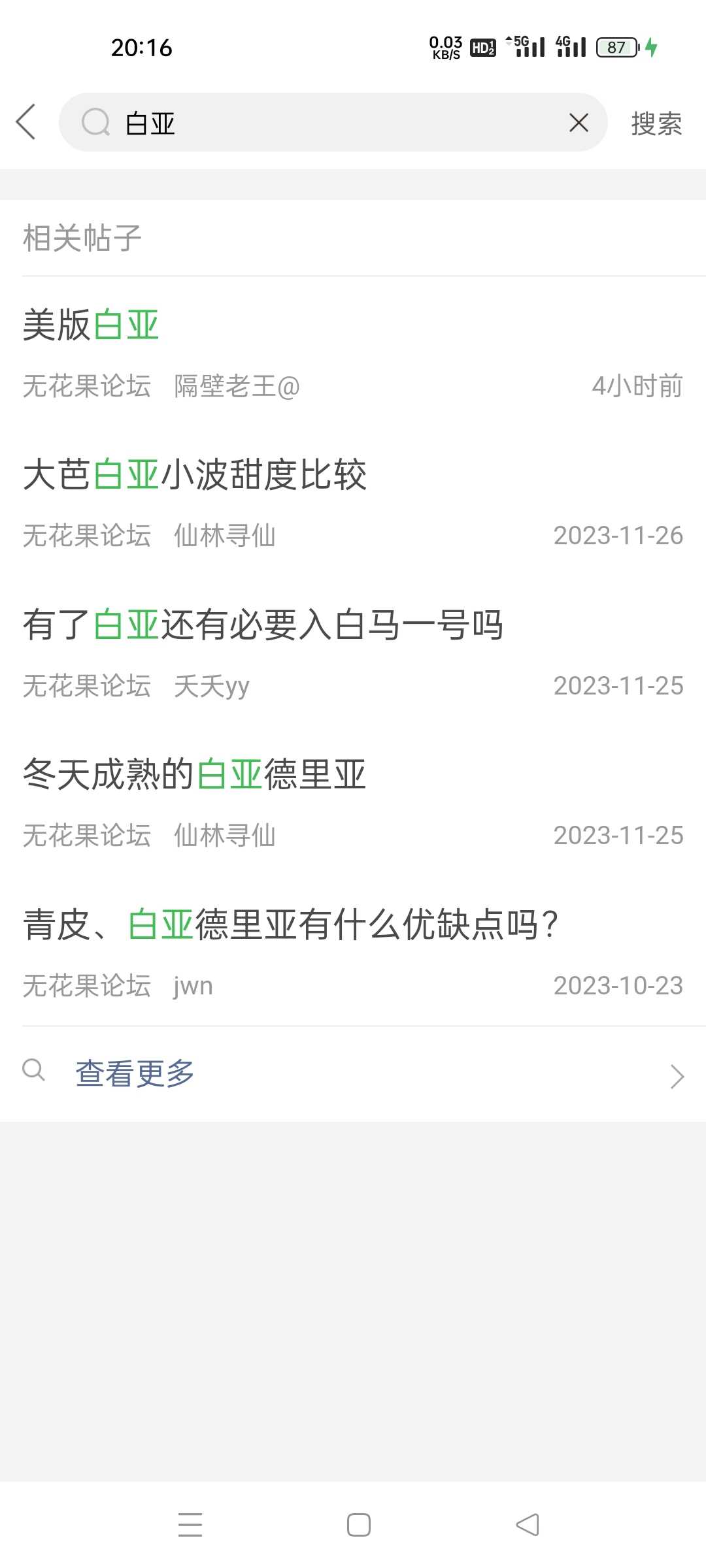
Task: Open recent apps from the navigation bar
Action: [190, 1525]
